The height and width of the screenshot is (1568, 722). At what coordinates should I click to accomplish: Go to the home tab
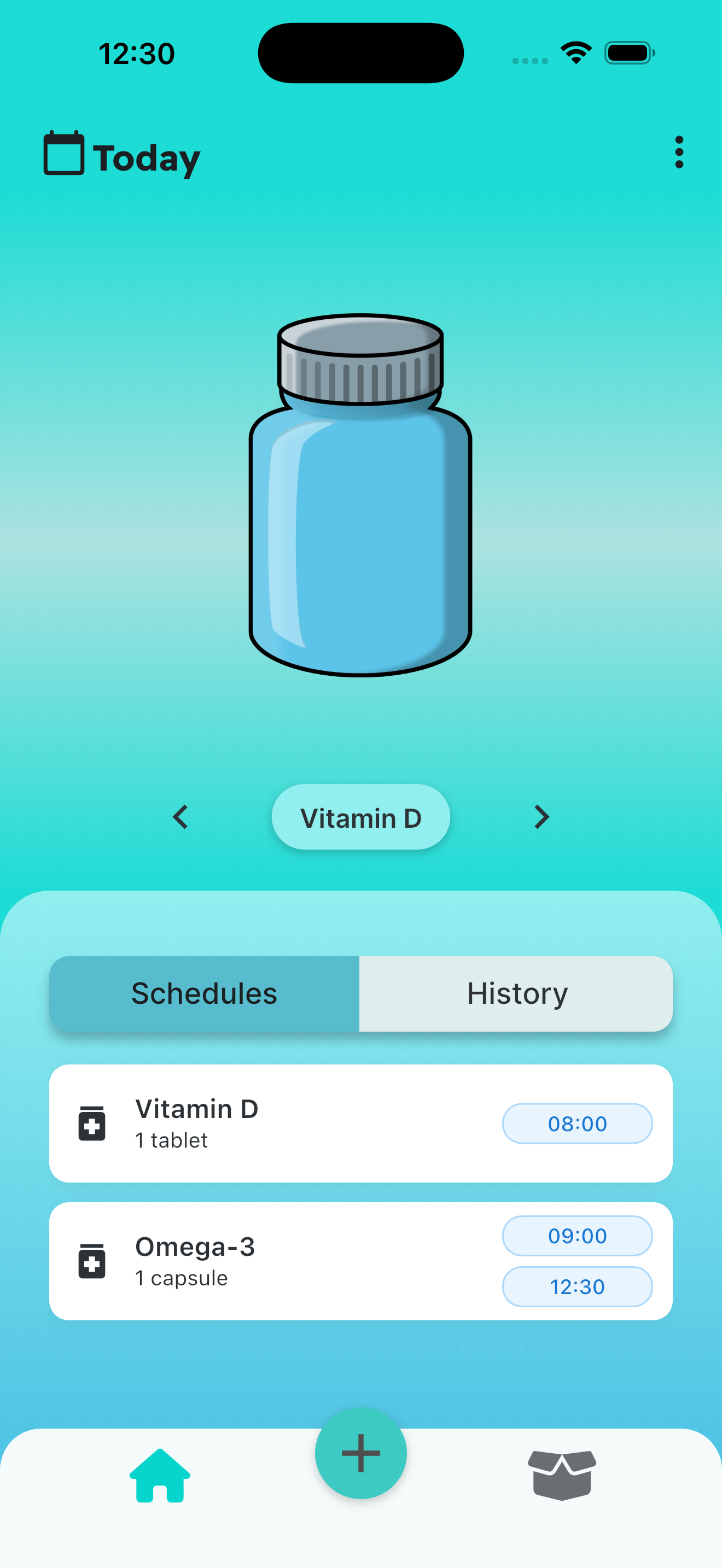160,1476
